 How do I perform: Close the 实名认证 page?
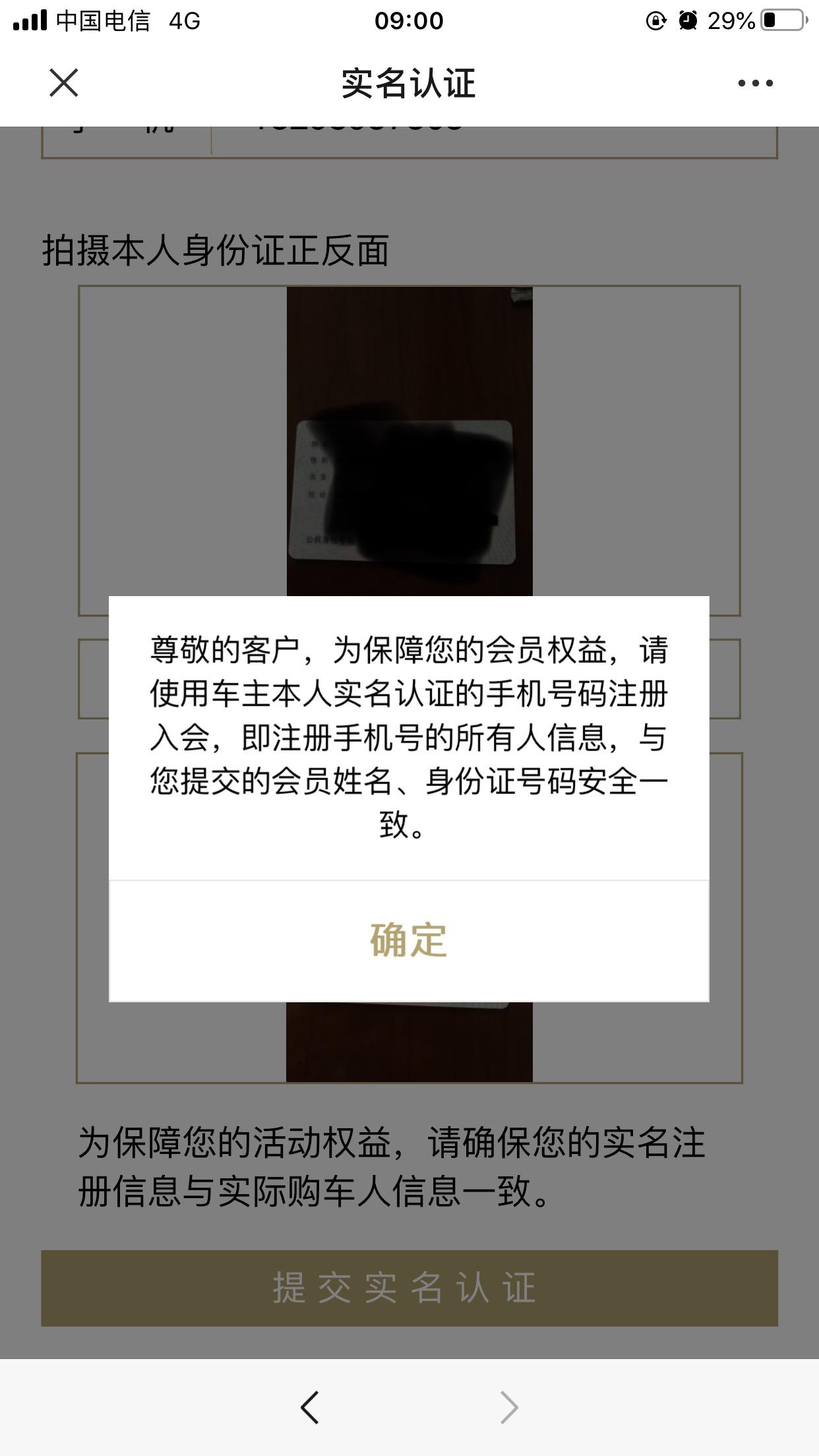(64, 83)
